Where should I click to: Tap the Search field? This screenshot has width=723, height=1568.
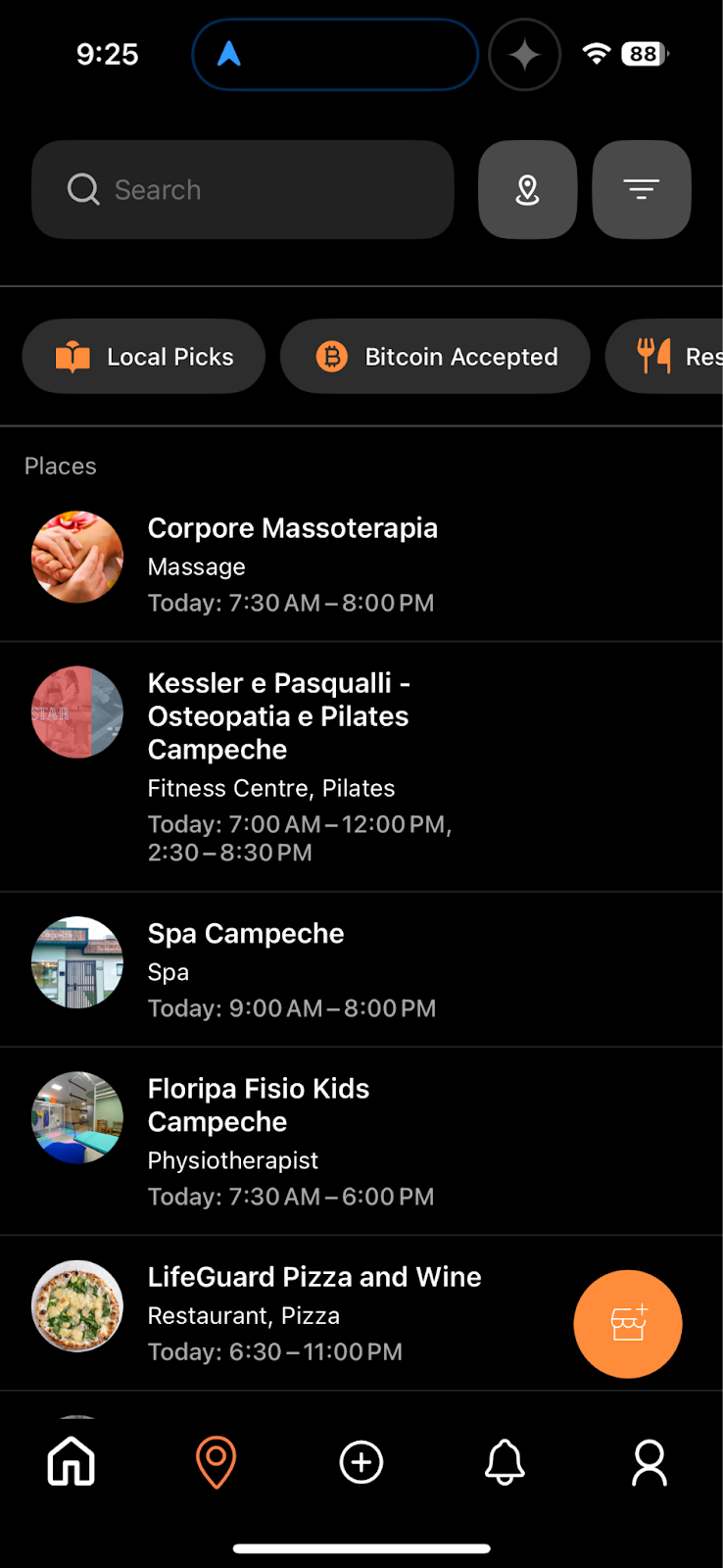pyautogui.click(x=243, y=189)
